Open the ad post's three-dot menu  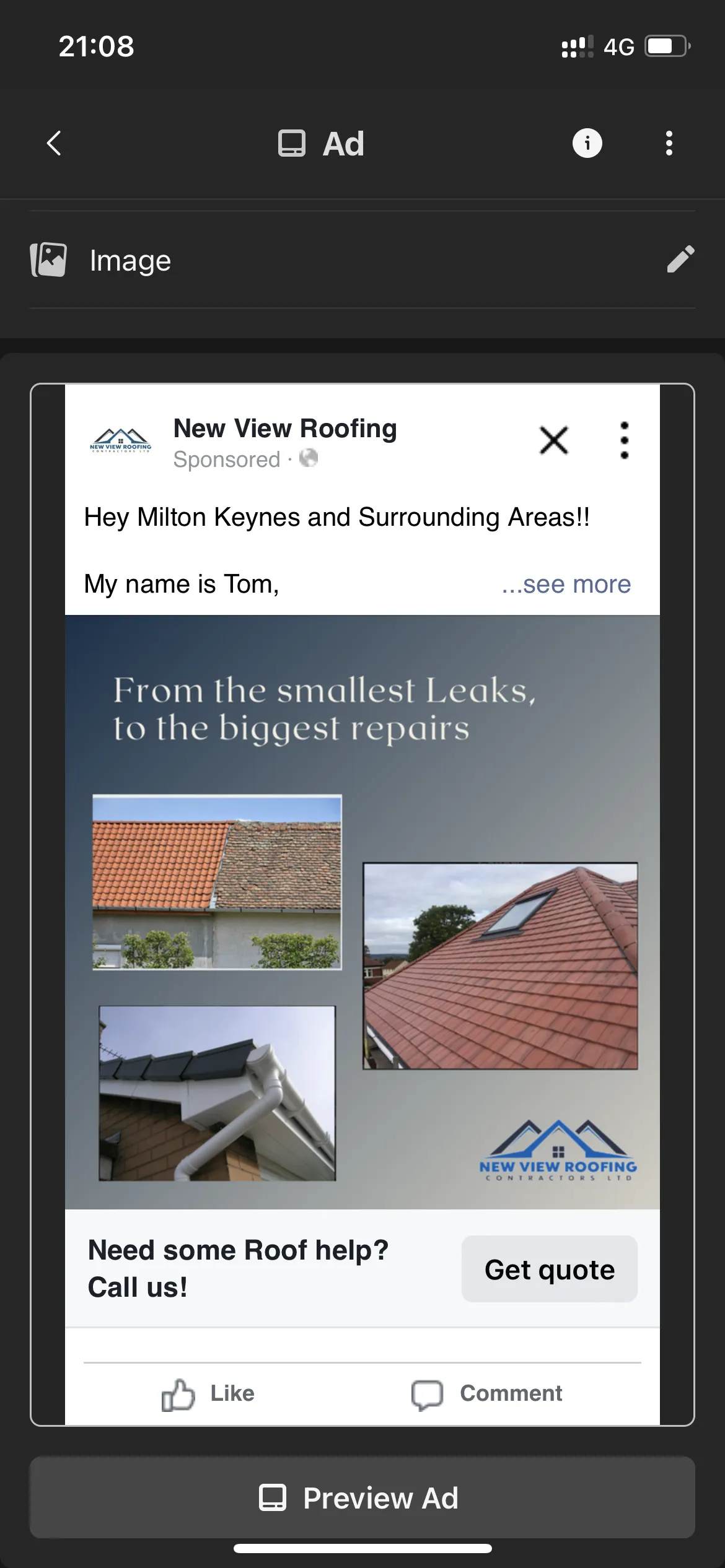(x=624, y=440)
